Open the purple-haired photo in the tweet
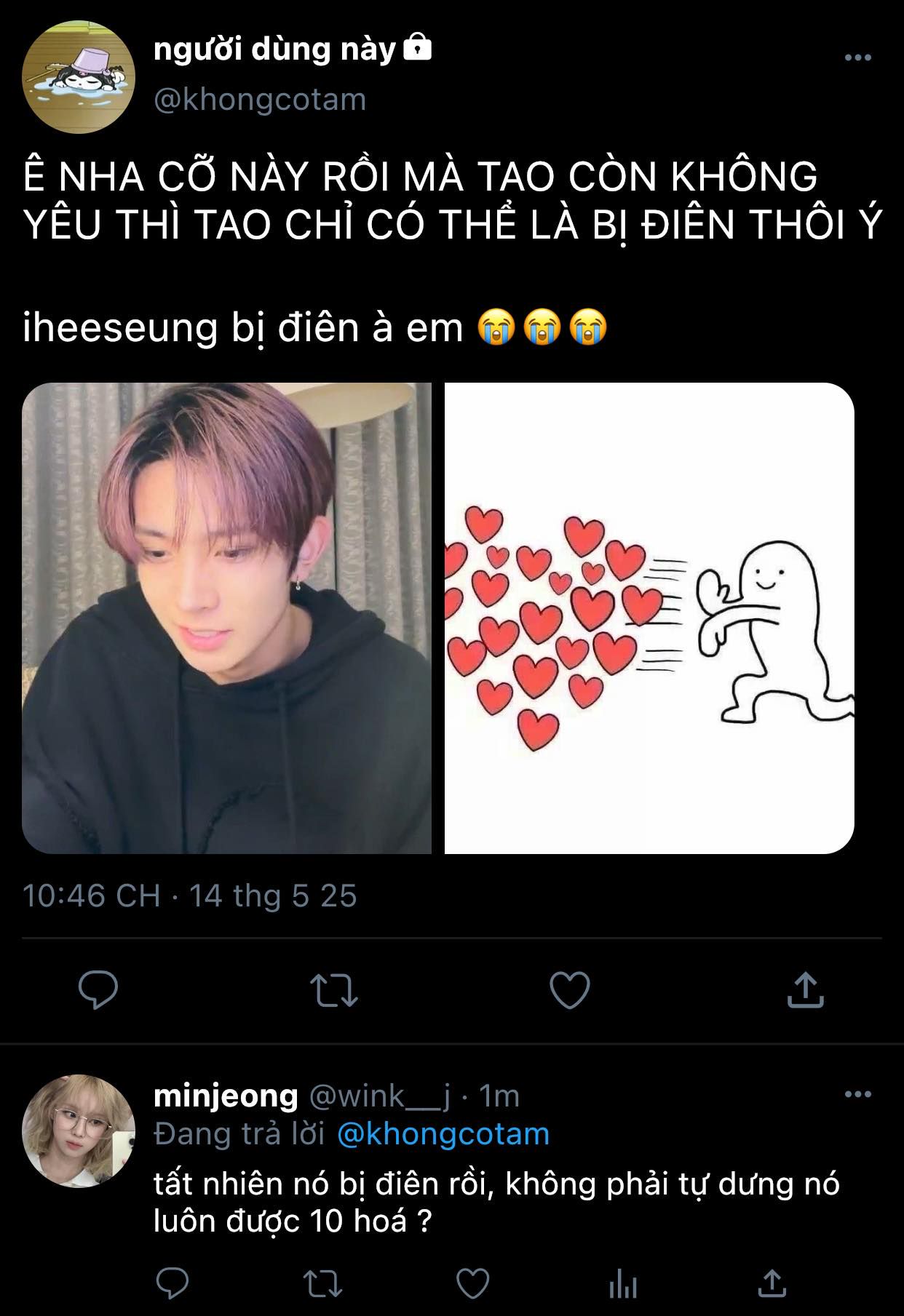The image size is (904, 1316). click(226, 618)
